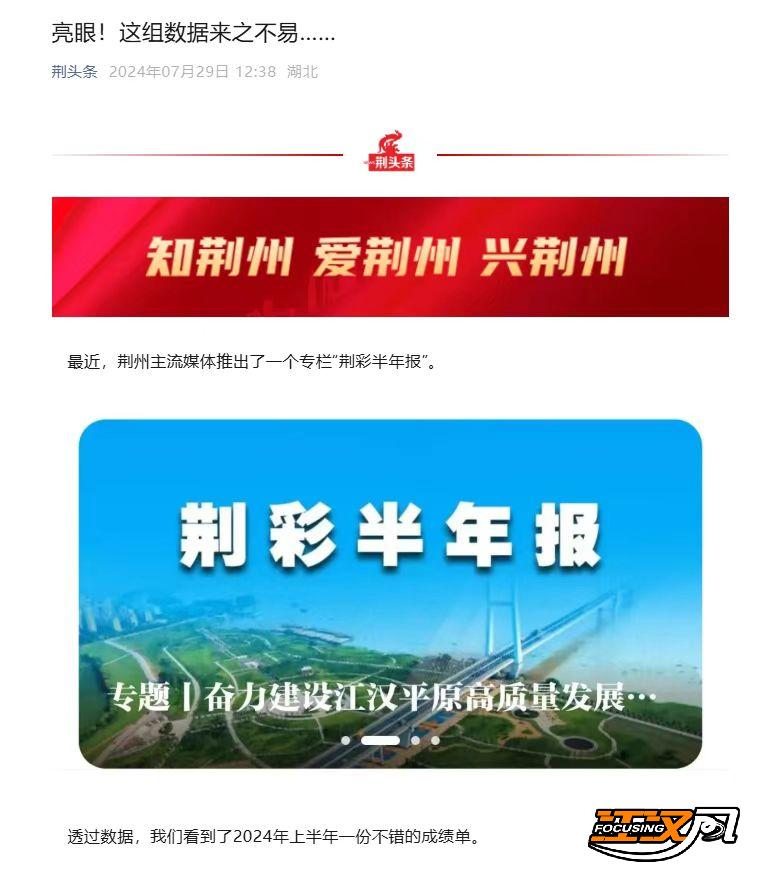The image size is (760, 883).
Task: Open the 知荆州 爱荆州 兴荆州 banner image
Action: coord(390,257)
